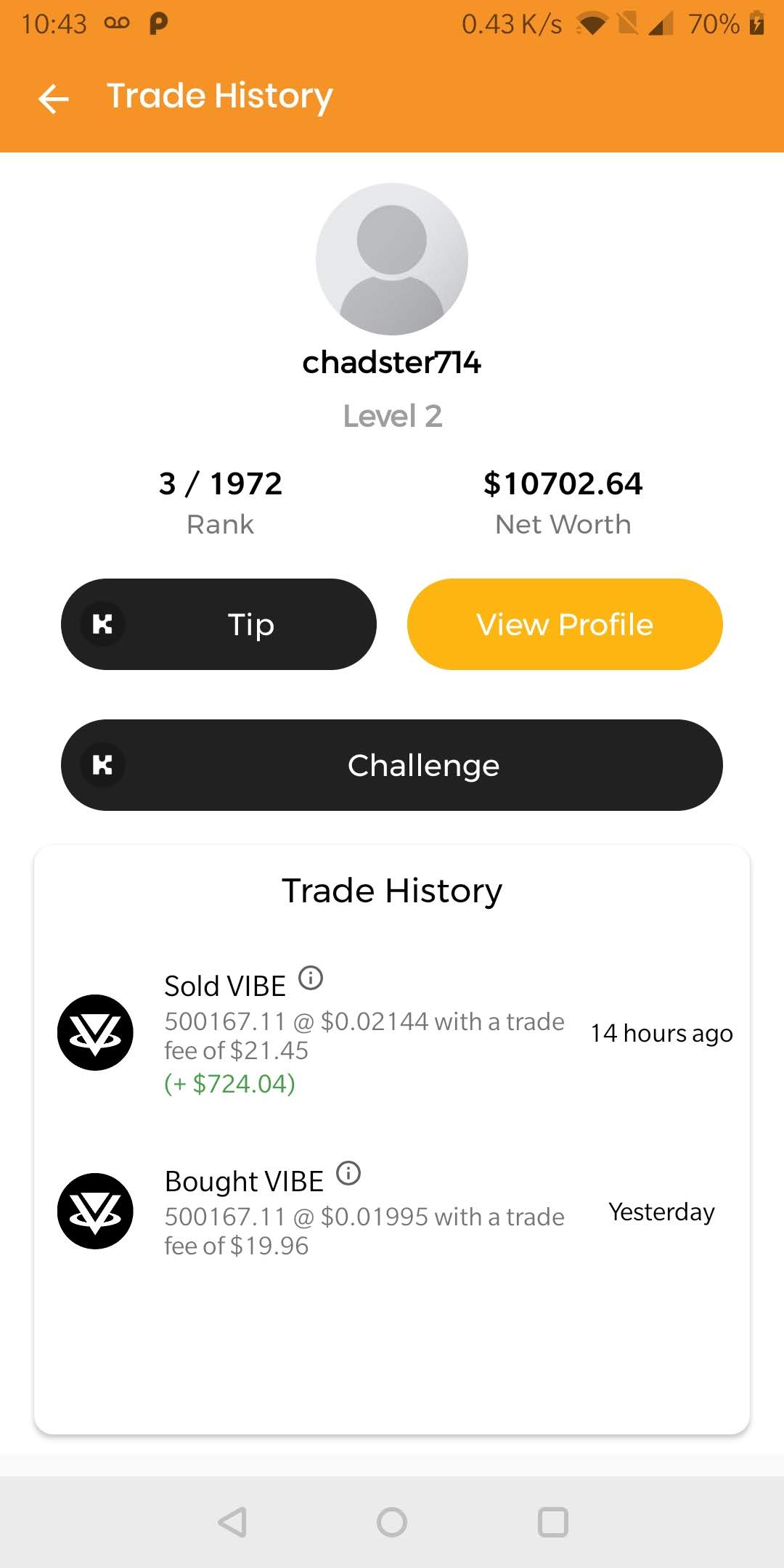Tap the system home button
The height and width of the screenshot is (1568, 784).
[x=392, y=1522]
